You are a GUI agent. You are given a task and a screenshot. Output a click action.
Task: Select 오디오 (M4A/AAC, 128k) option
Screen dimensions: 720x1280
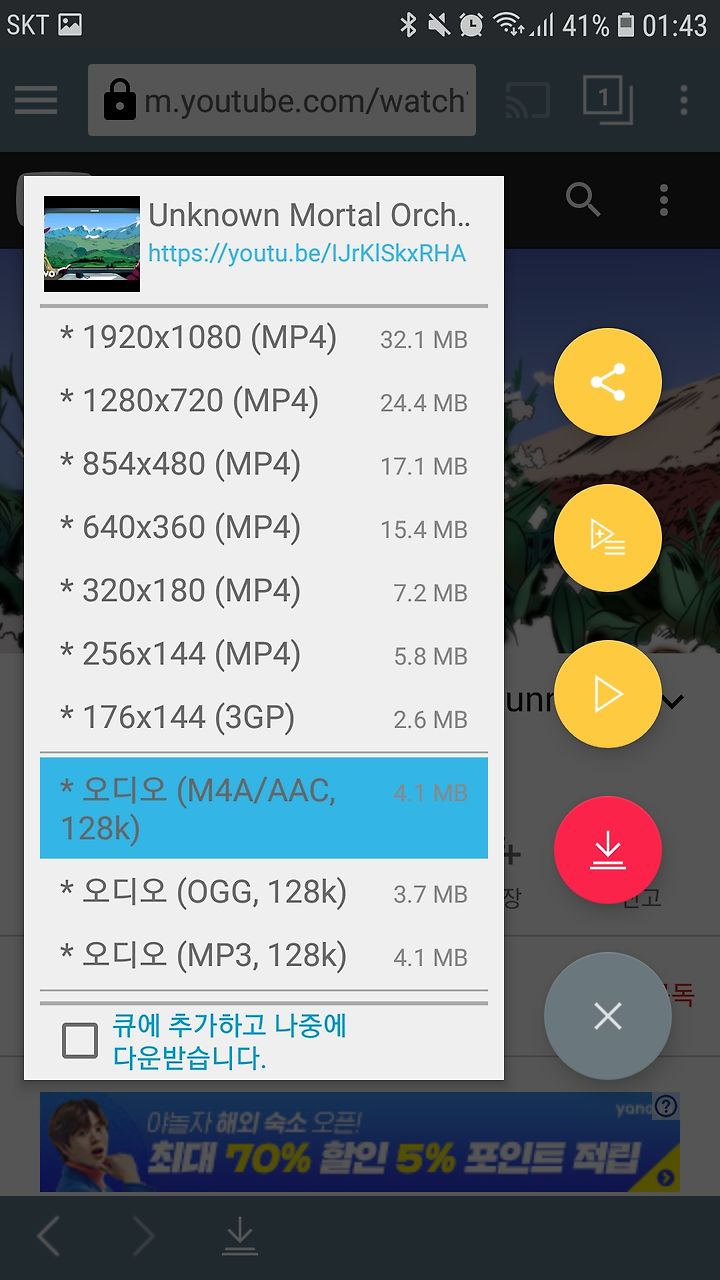point(264,808)
